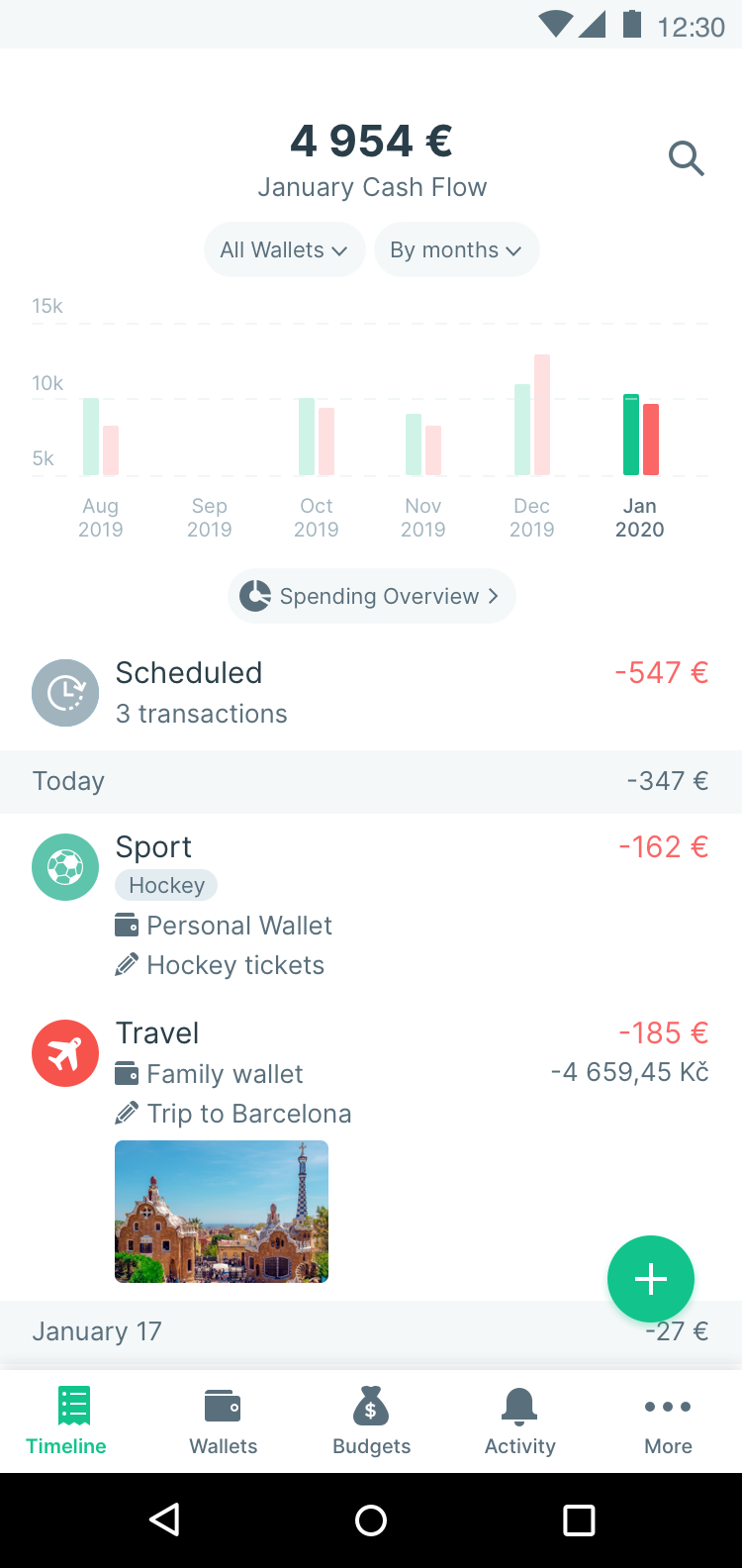The height and width of the screenshot is (1568, 742).
Task: Tap the system back button
Action: click(x=164, y=1519)
